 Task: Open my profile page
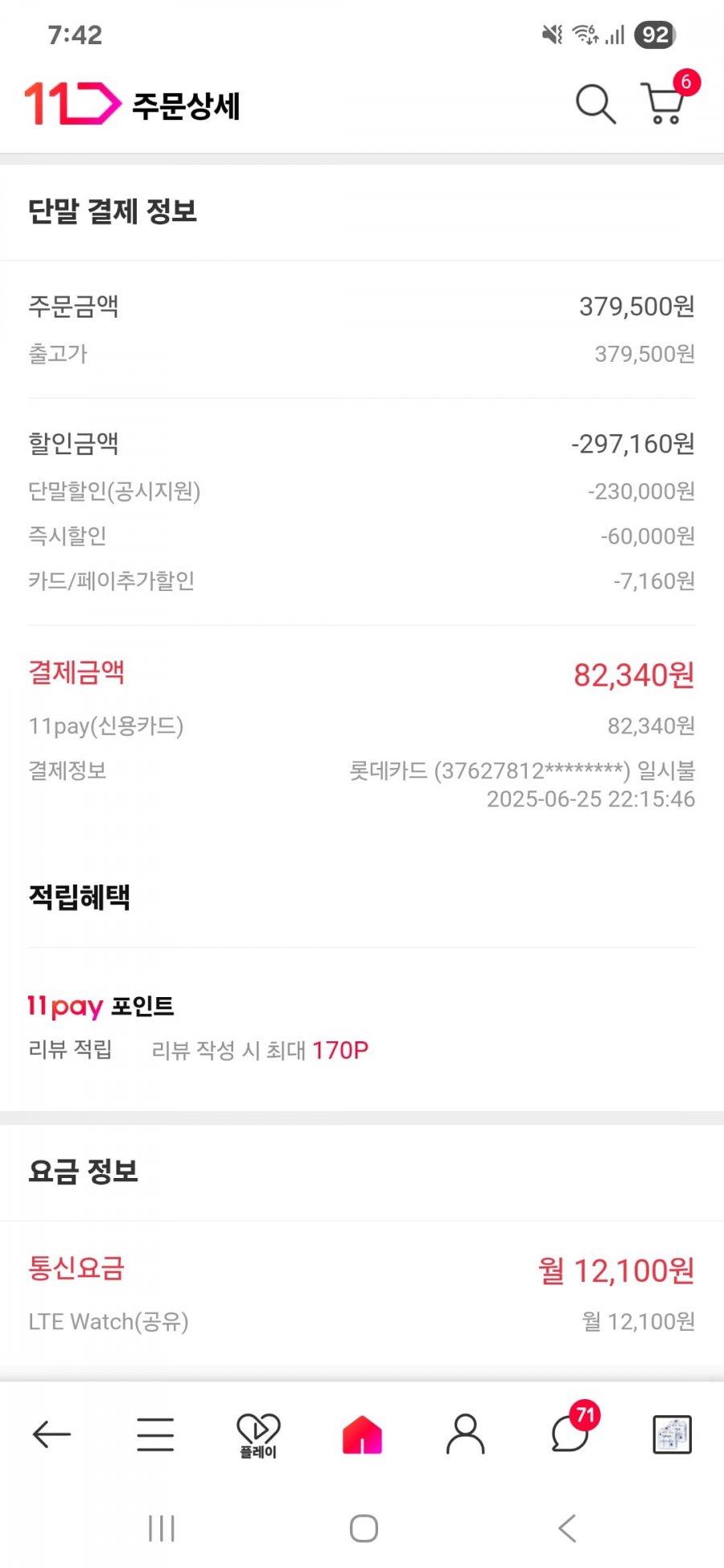(x=465, y=1434)
